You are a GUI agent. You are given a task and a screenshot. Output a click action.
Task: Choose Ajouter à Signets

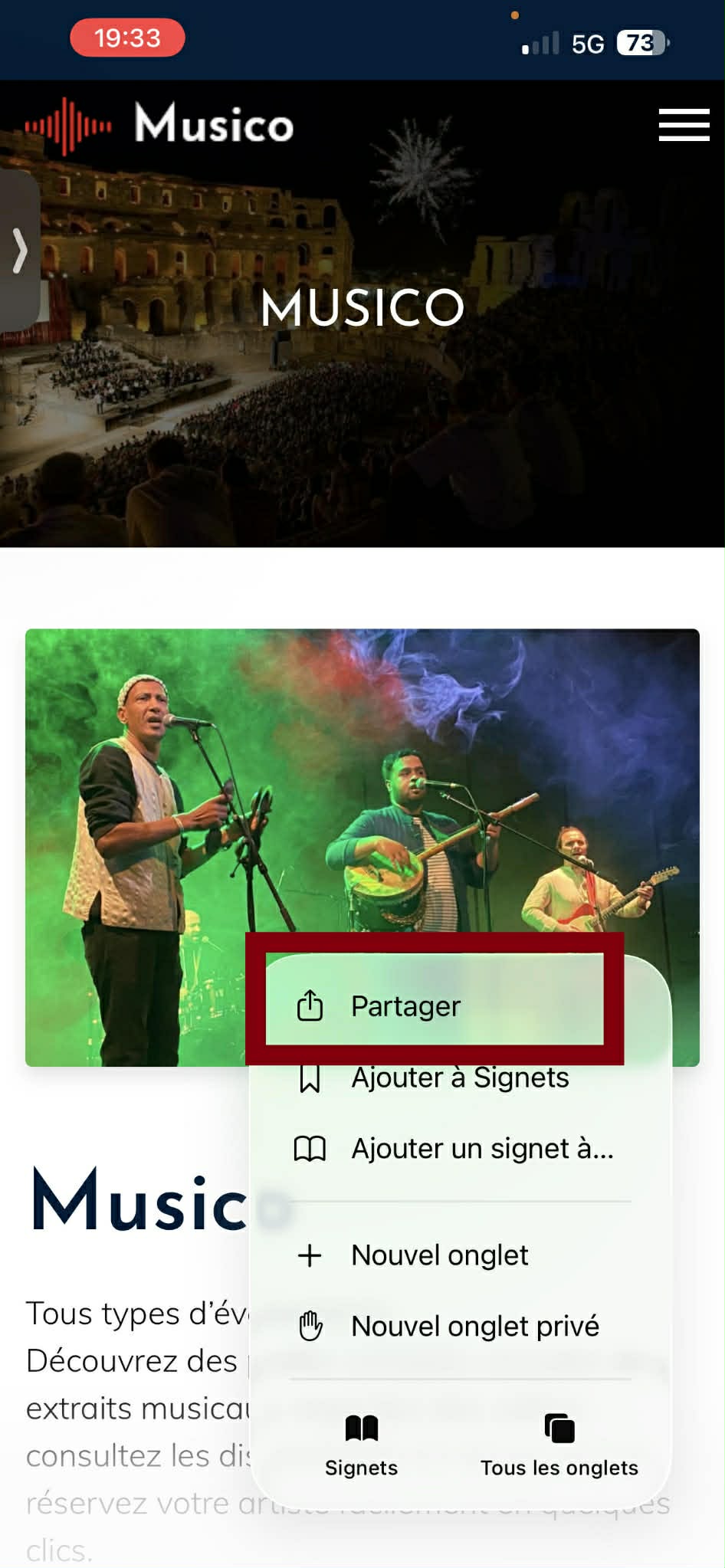(x=459, y=1078)
